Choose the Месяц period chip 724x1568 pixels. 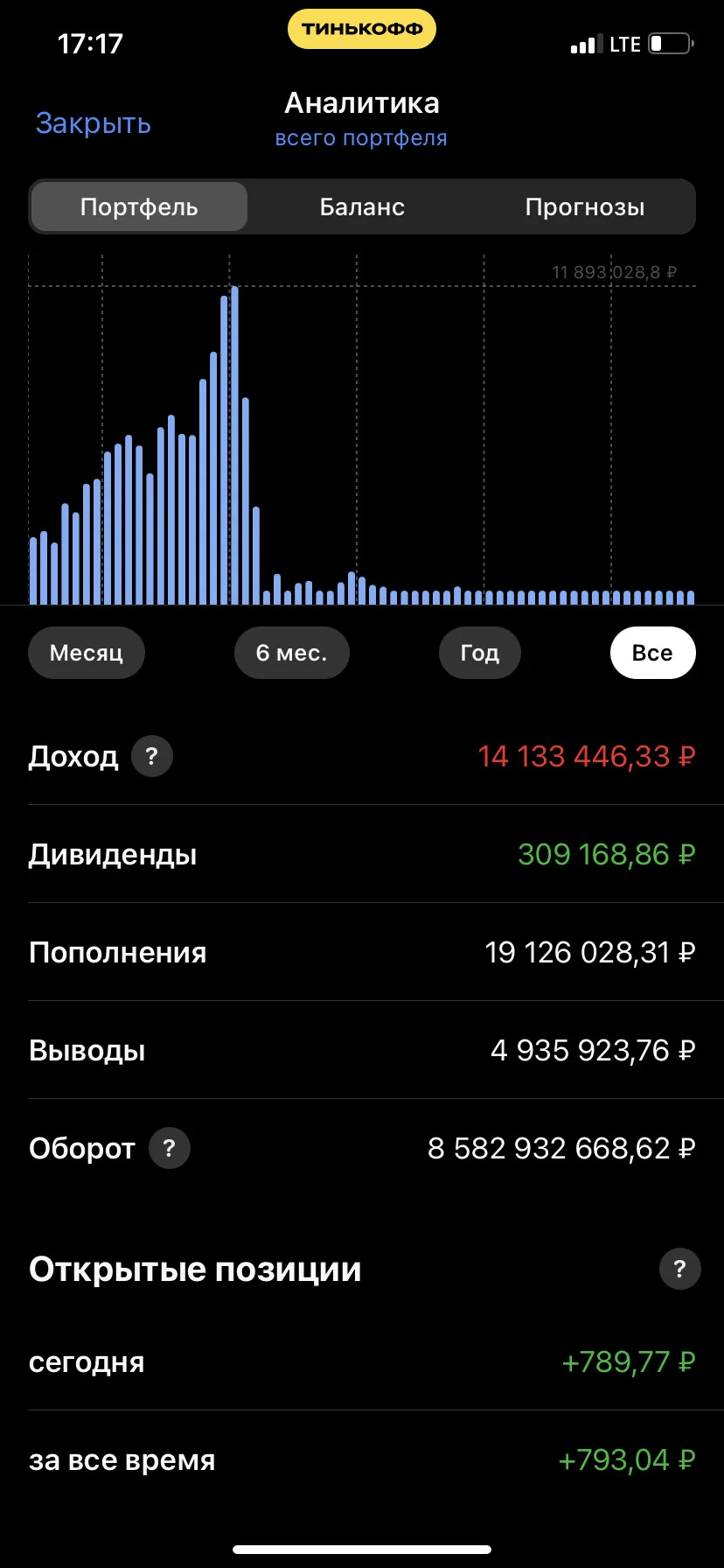point(87,653)
